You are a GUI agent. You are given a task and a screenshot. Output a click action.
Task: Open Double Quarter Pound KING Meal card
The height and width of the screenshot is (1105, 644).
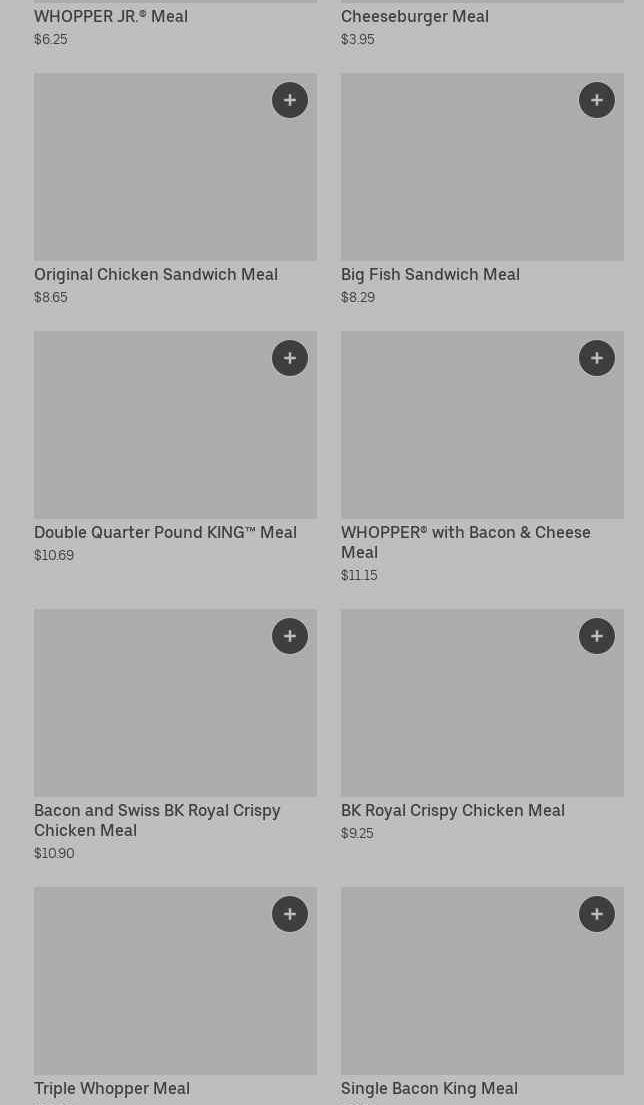tap(165, 532)
